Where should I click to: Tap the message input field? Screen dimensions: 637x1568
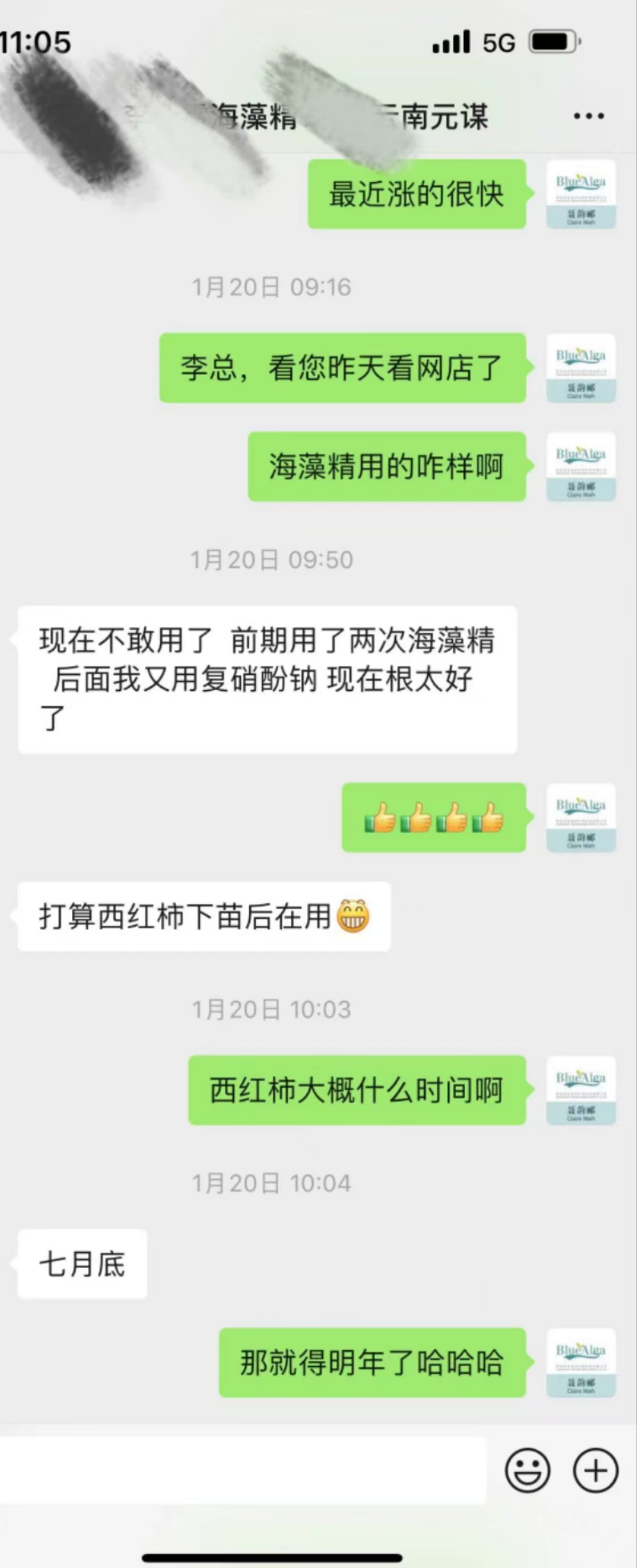[244, 1471]
